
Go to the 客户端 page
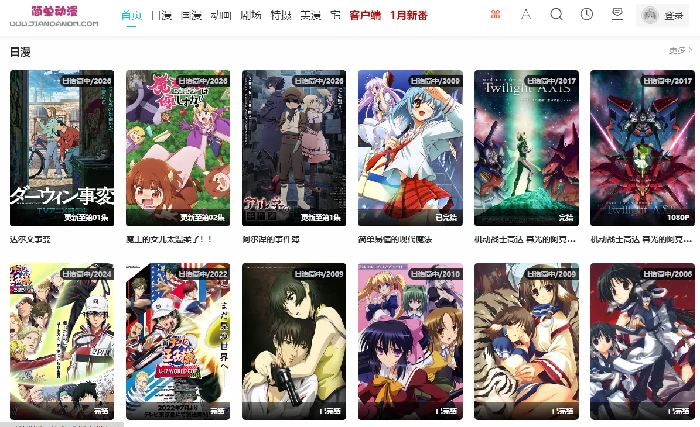coord(365,16)
